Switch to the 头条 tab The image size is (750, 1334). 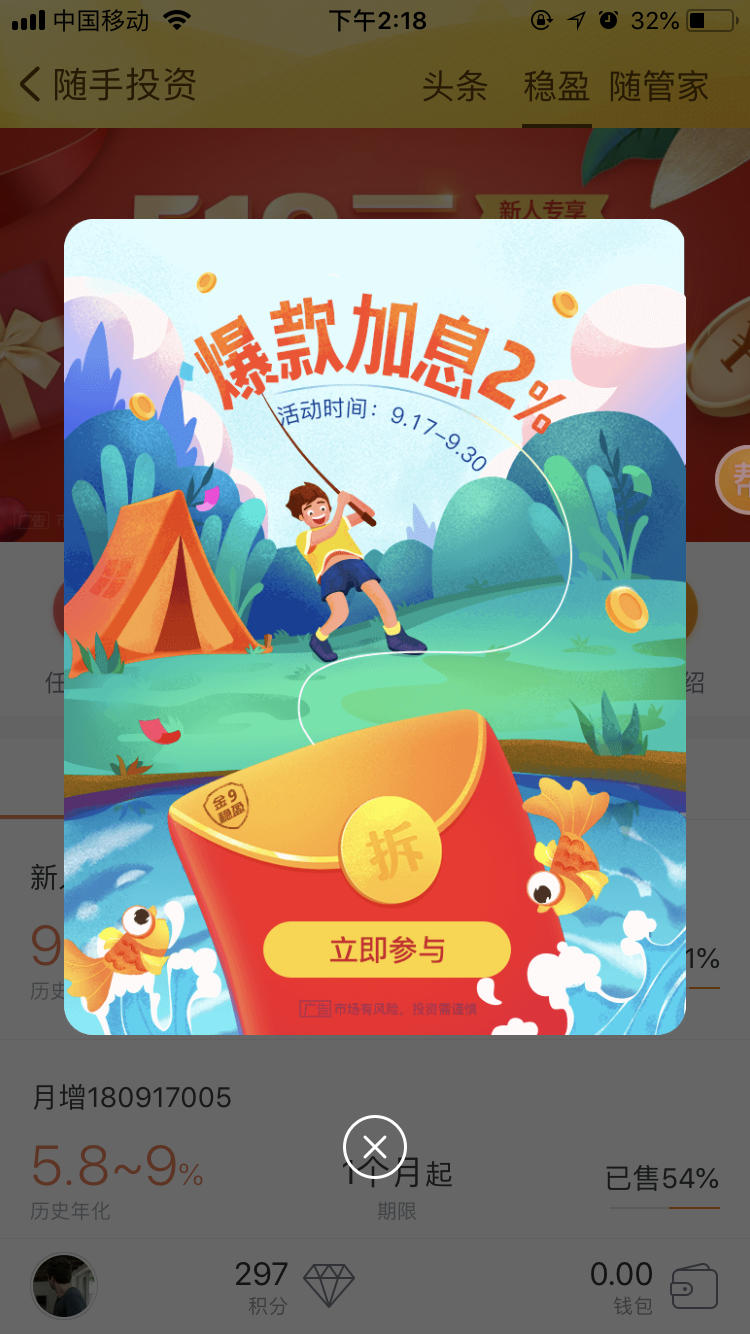pos(455,86)
